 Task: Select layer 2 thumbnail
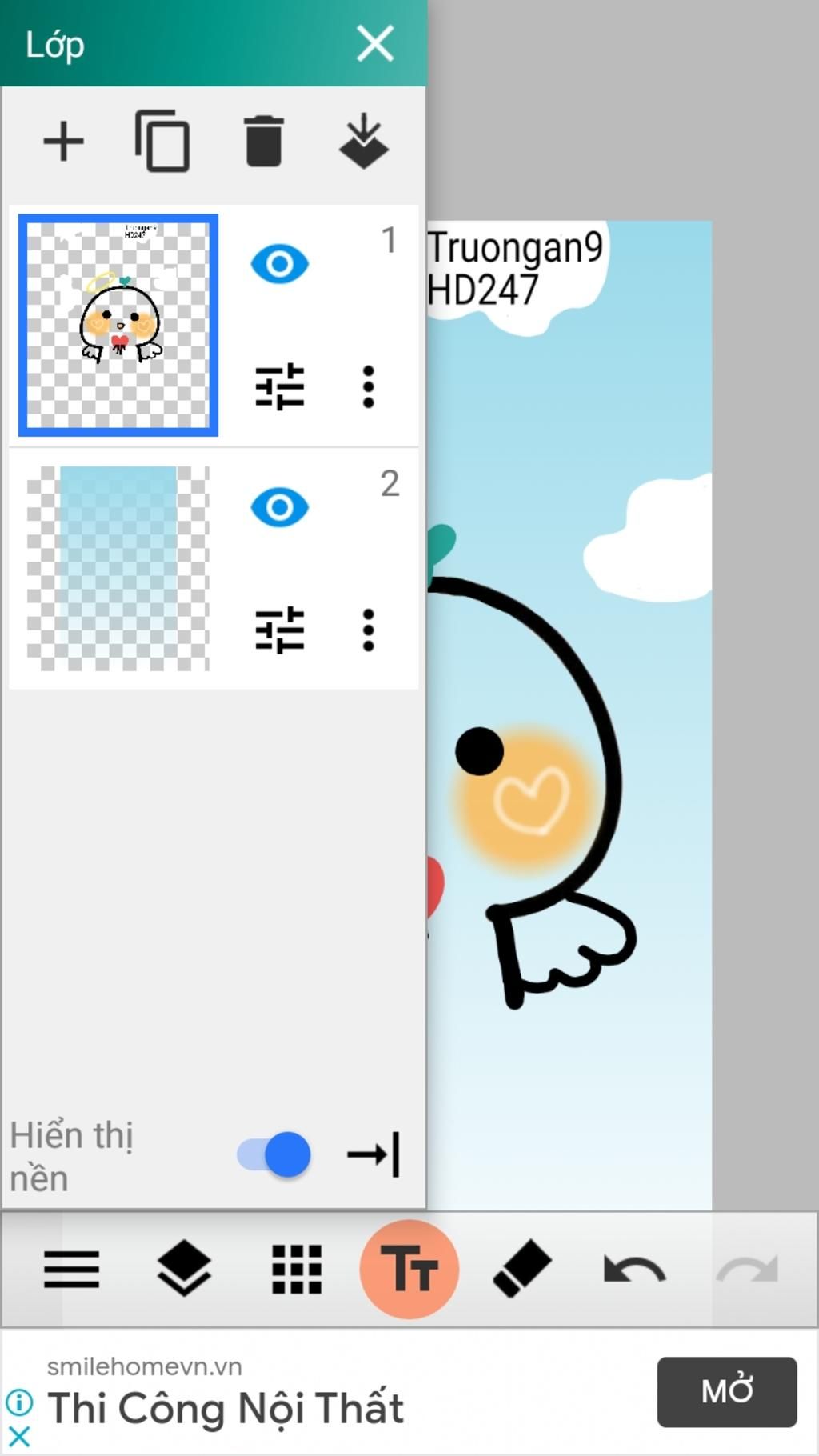click(x=118, y=568)
